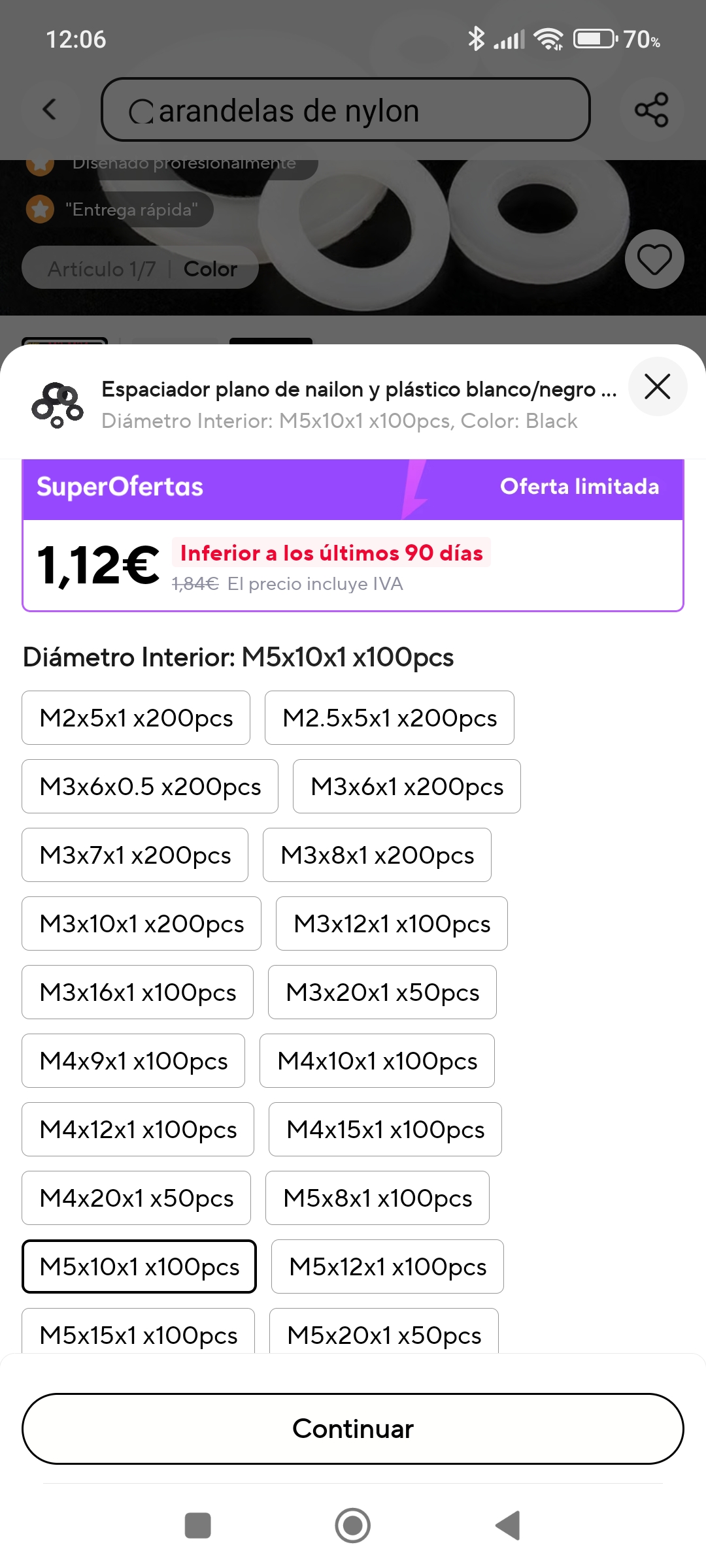Image resolution: width=706 pixels, height=1568 pixels.
Task: Choose the M2.5x5x1 x200pcs option
Action: 389,718
